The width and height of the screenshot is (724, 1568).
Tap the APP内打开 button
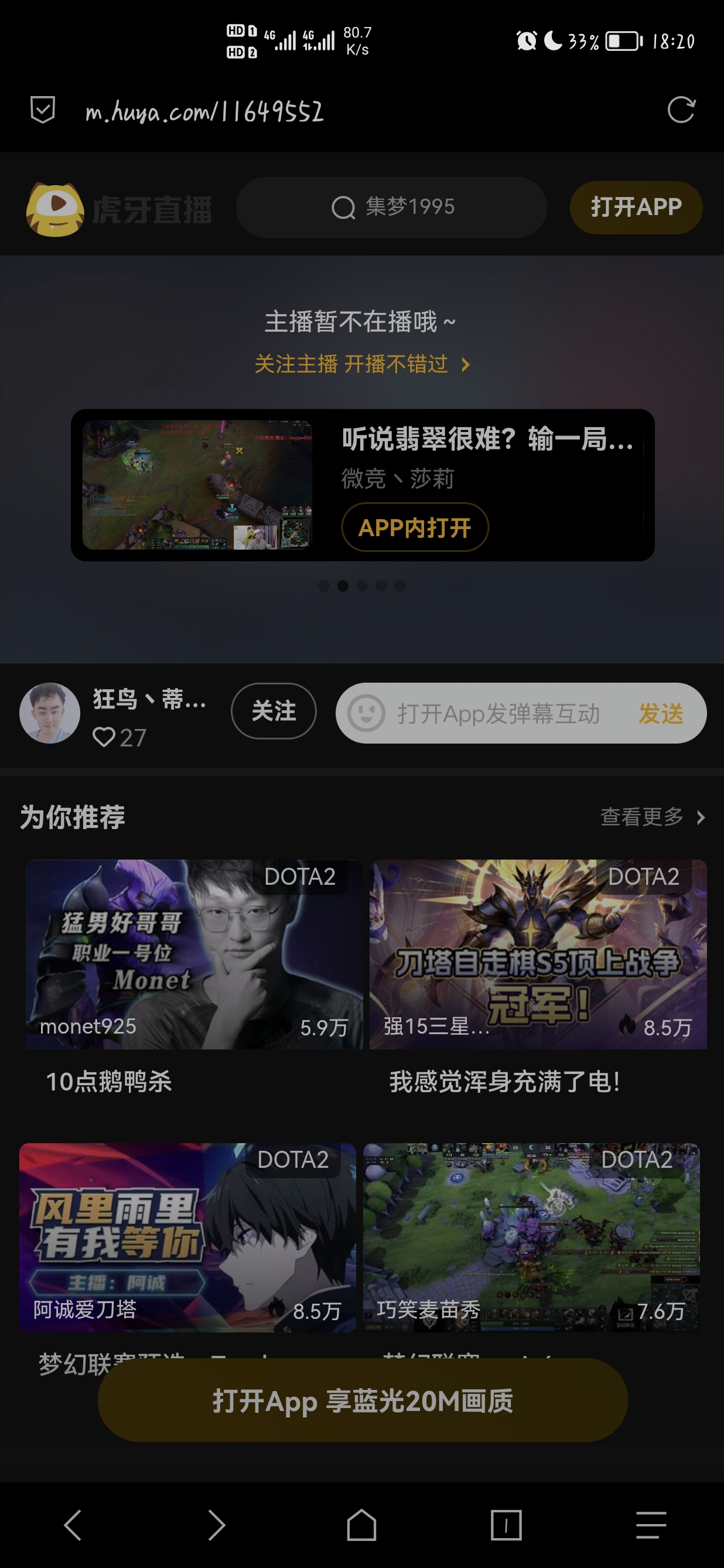[x=415, y=527]
